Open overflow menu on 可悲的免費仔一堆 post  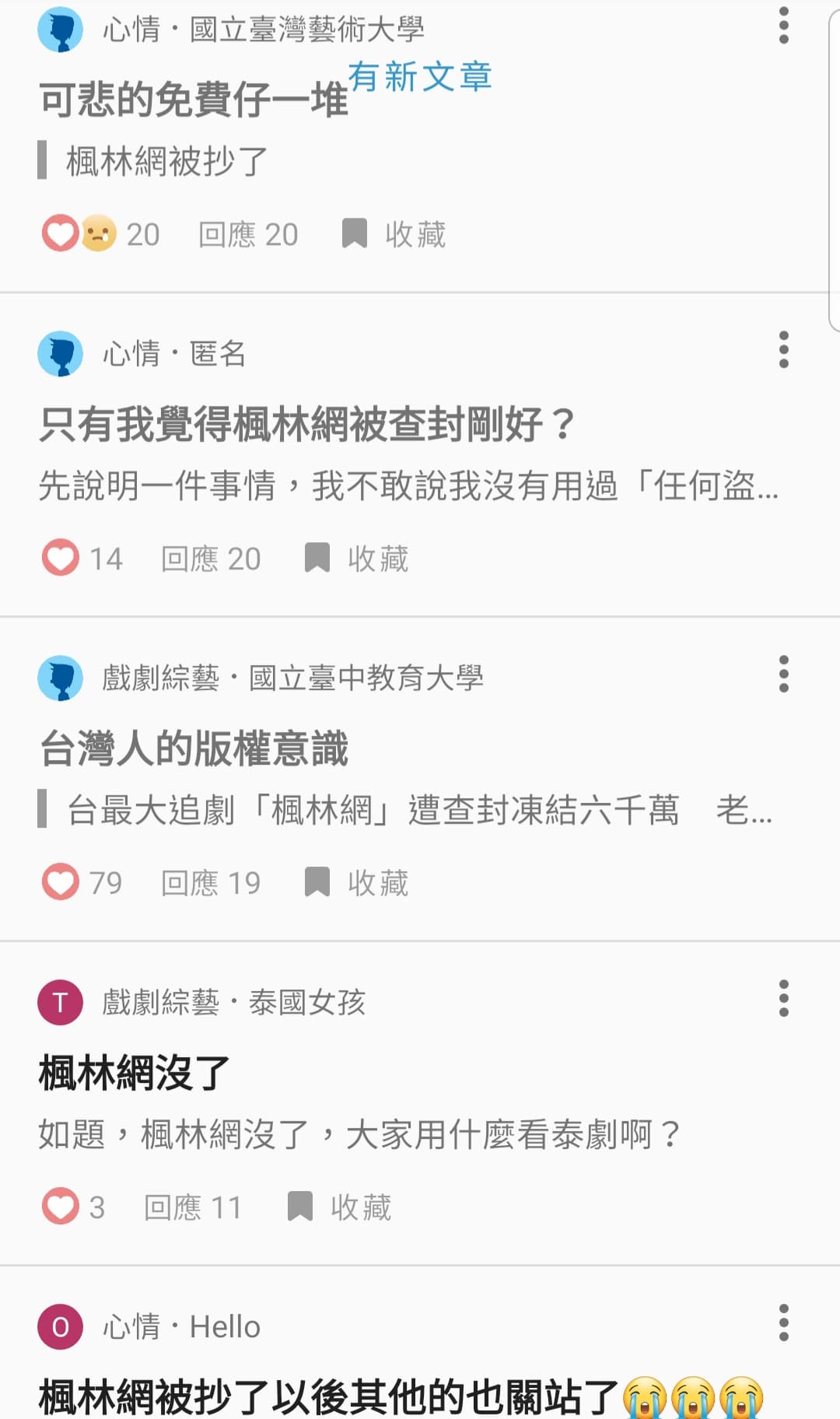coord(784,26)
